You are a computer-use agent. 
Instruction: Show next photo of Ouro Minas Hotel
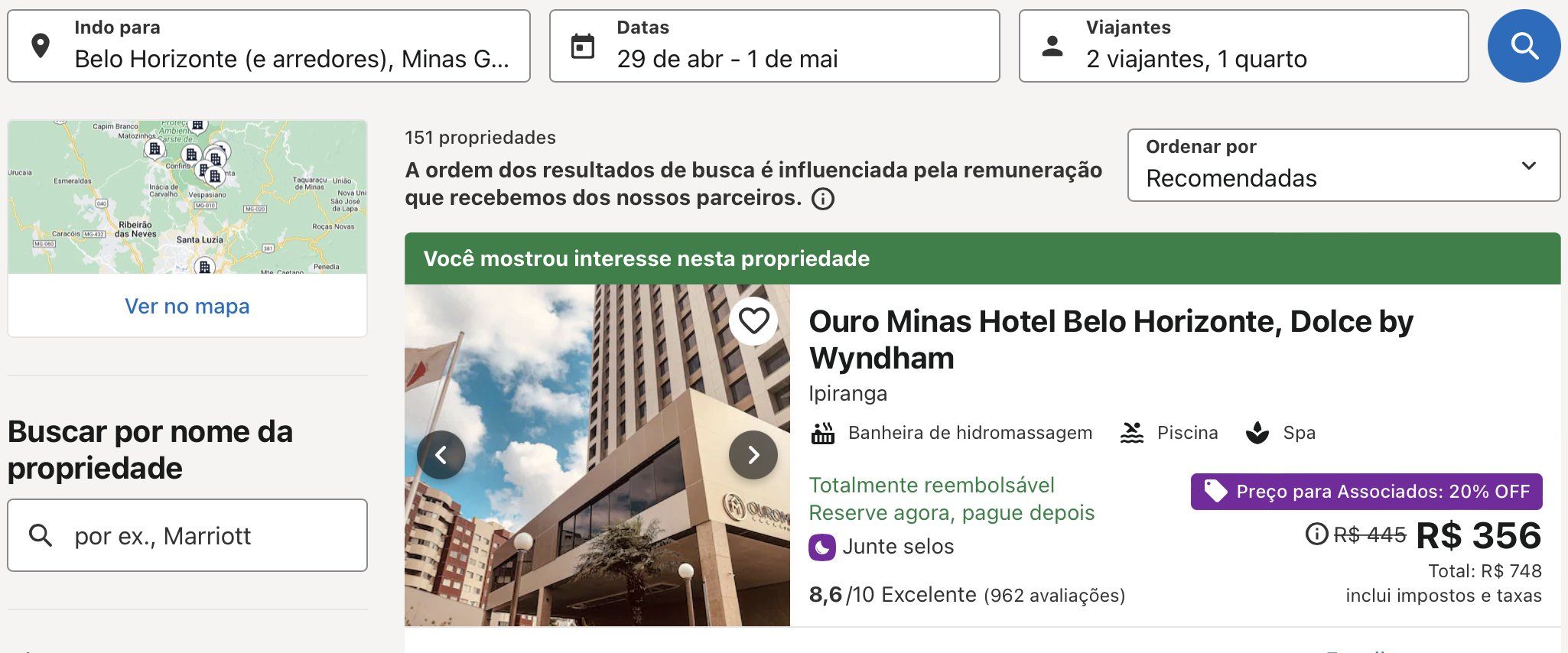753,455
